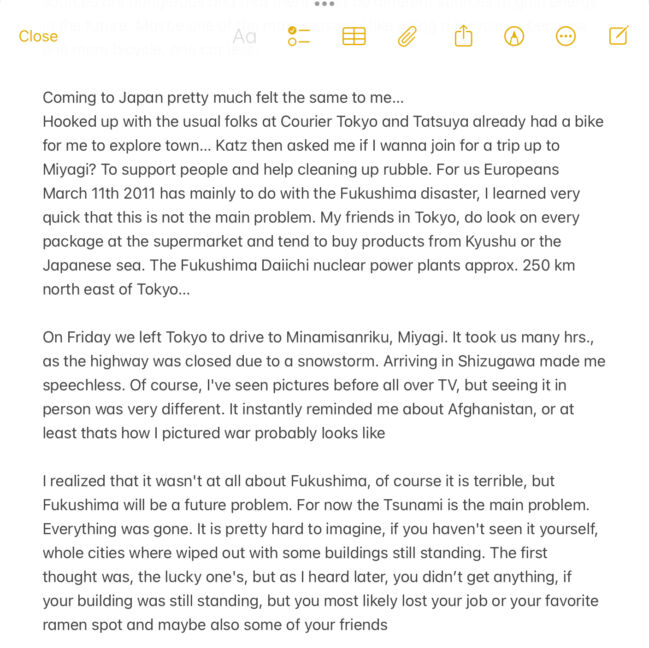Viewport: 649px width, 648px height.
Task: Compose a new note
Action: click(x=619, y=36)
